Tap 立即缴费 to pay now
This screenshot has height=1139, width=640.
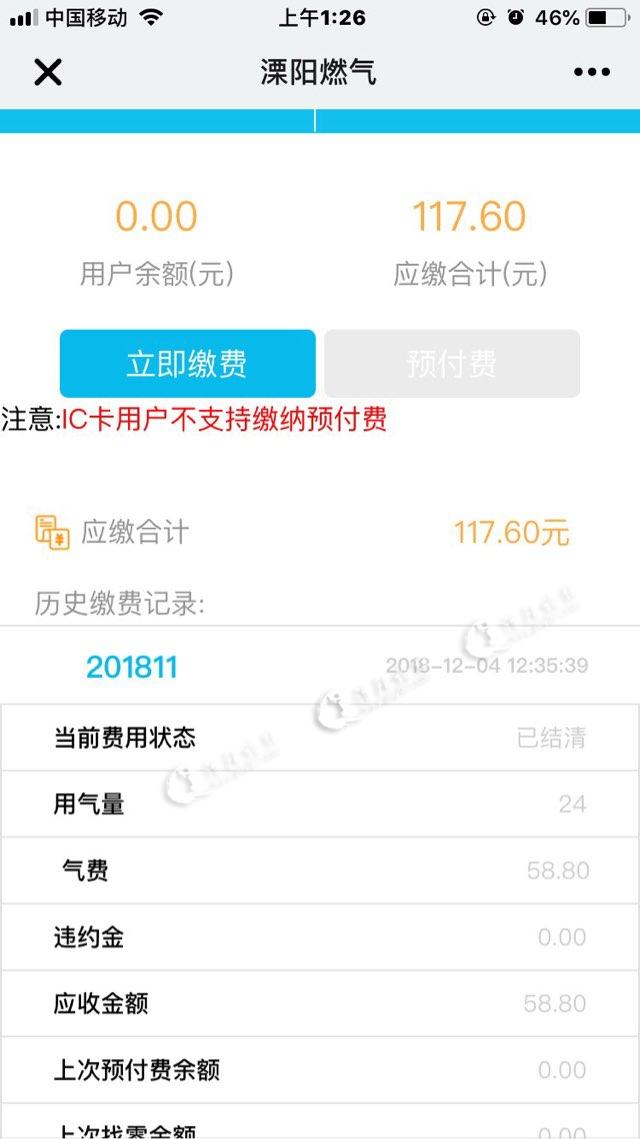click(187, 364)
